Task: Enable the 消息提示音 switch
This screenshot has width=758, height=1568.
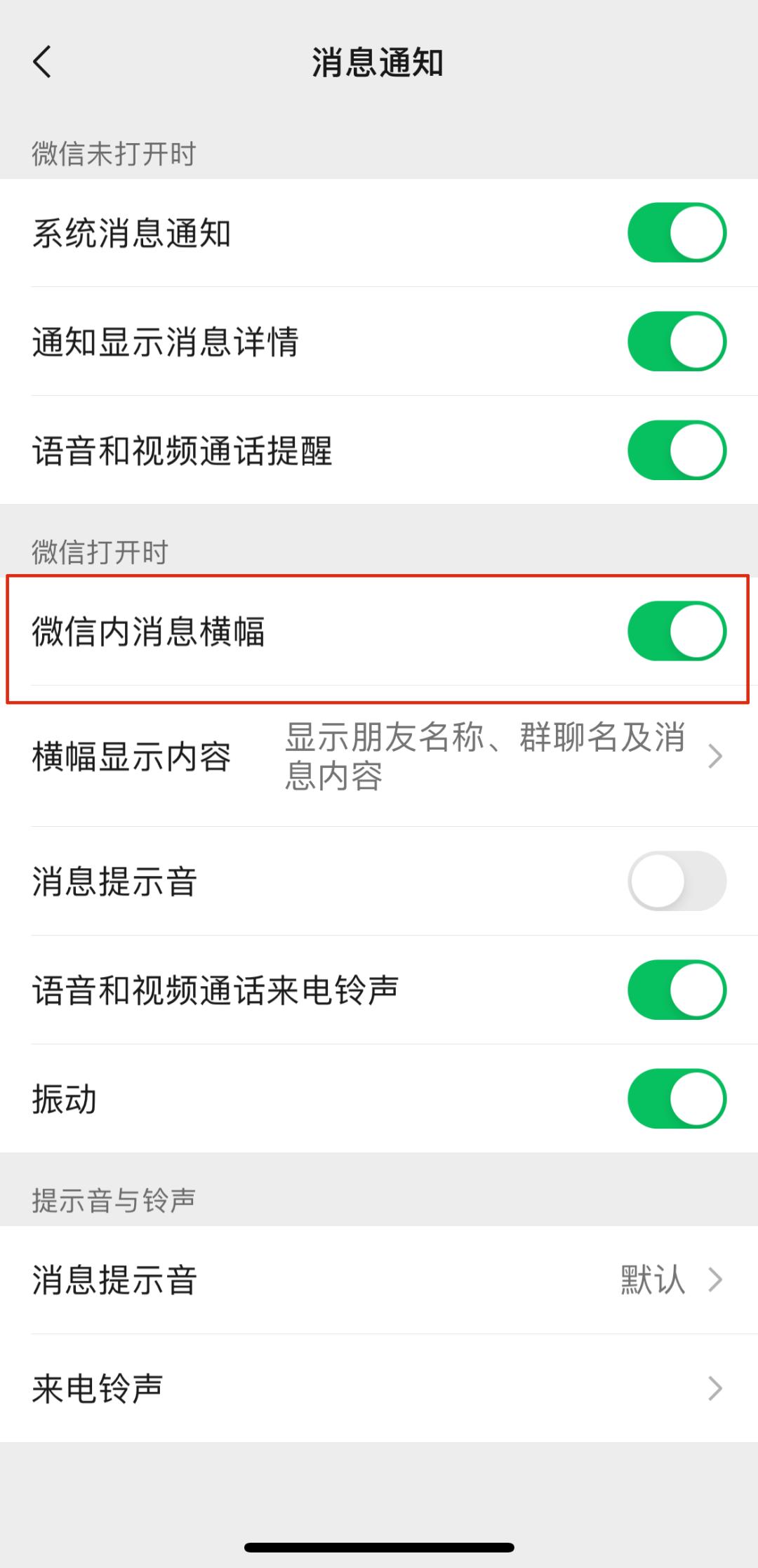Action: [x=677, y=881]
